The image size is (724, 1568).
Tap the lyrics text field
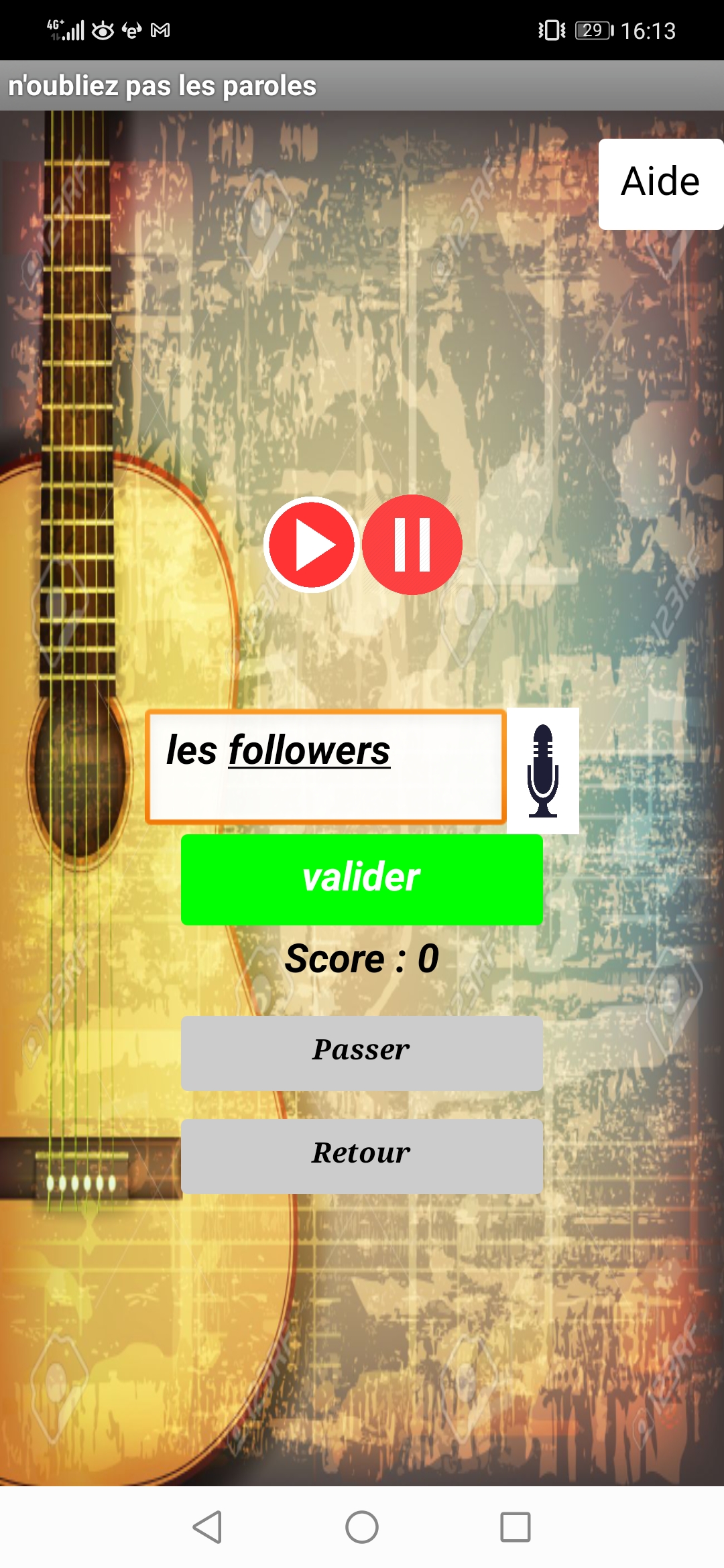coord(326,767)
